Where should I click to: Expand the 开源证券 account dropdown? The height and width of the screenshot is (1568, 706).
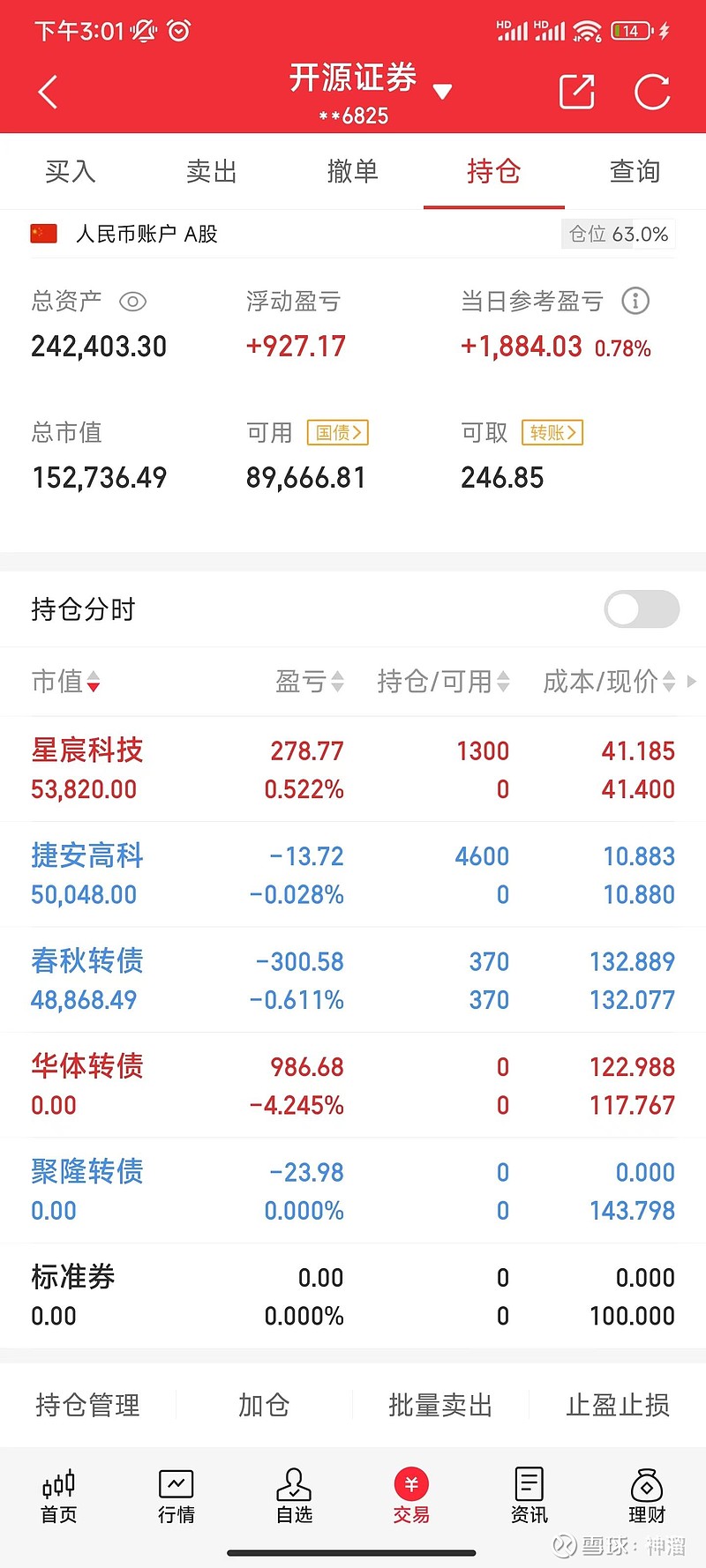point(442,91)
